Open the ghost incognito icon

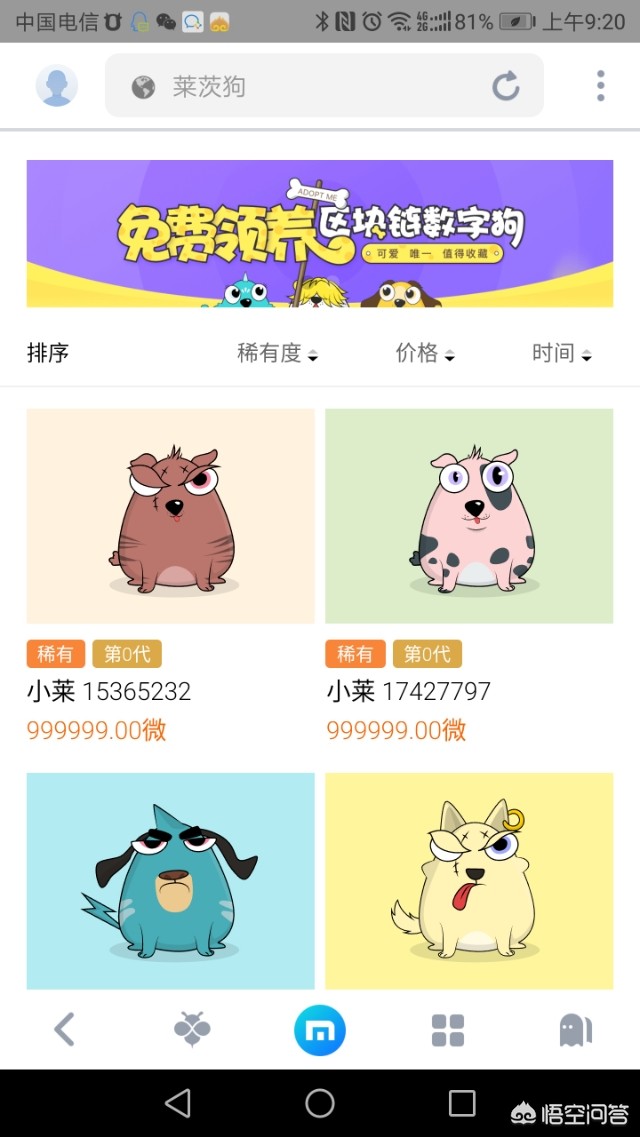pyautogui.click(x=575, y=1029)
